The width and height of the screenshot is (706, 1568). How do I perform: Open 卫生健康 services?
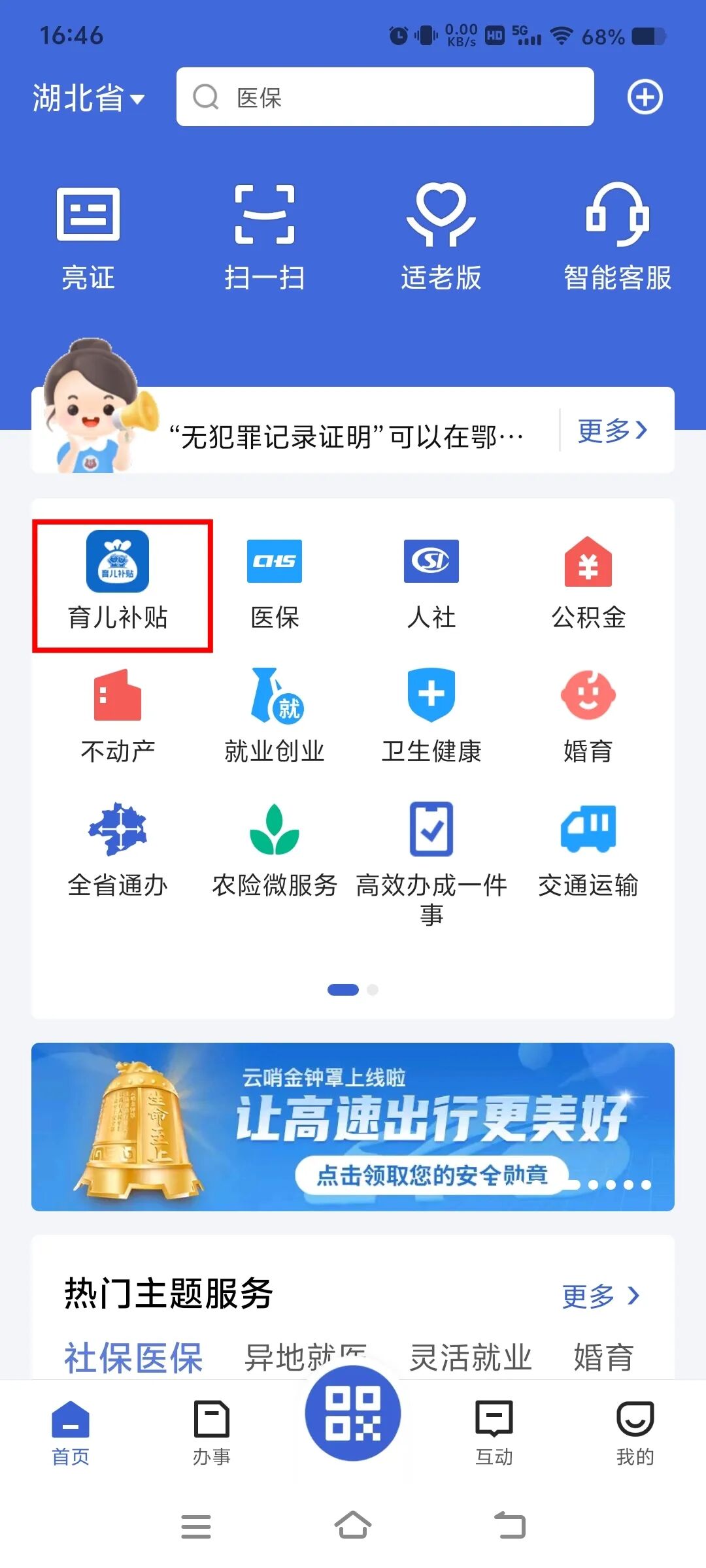(431, 715)
